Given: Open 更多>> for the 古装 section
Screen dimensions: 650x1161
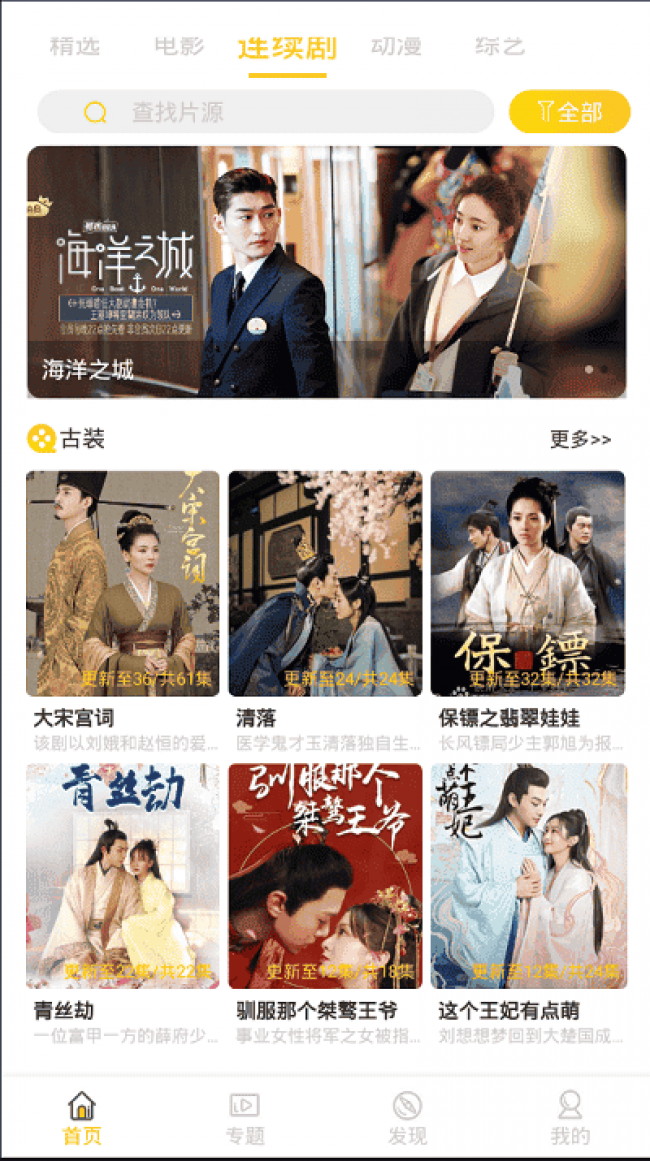Looking at the screenshot, I should tap(580, 439).
